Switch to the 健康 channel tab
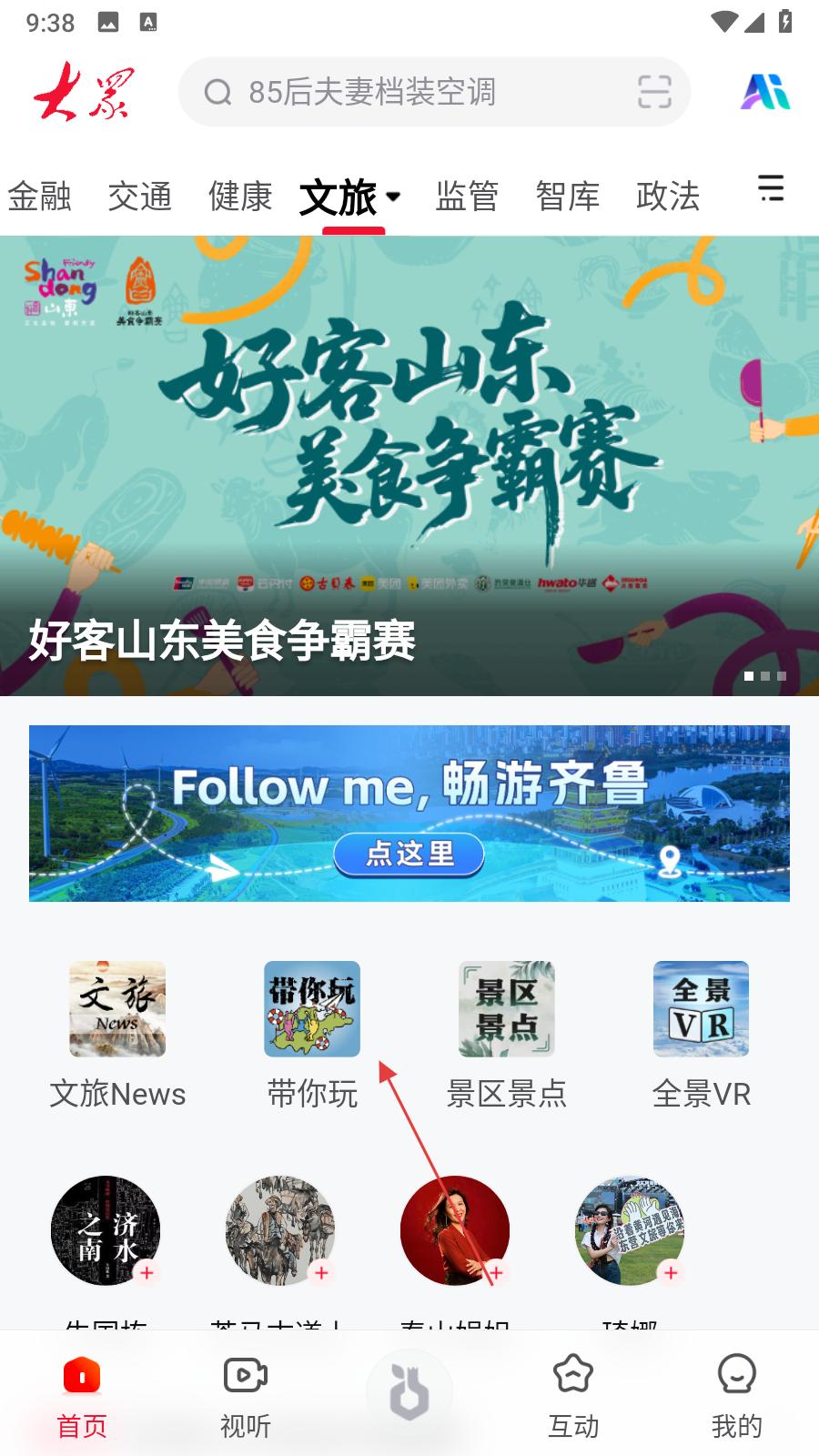 coord(240,197)
